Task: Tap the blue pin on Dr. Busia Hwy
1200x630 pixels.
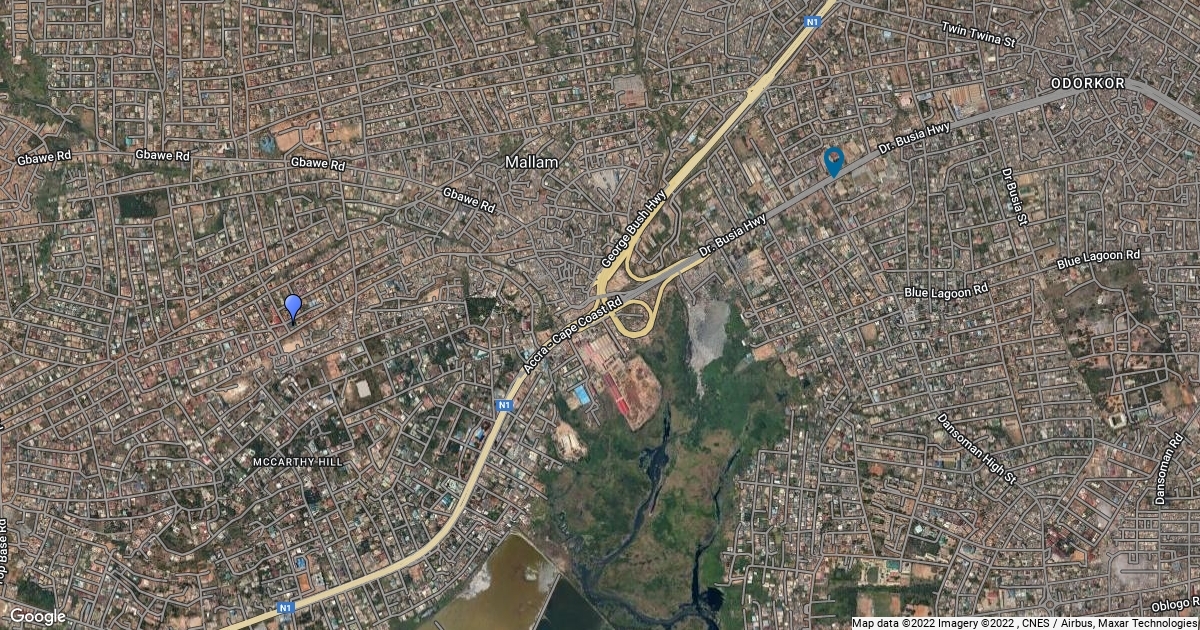Action: pyautogui.click(x=833, y=160)
